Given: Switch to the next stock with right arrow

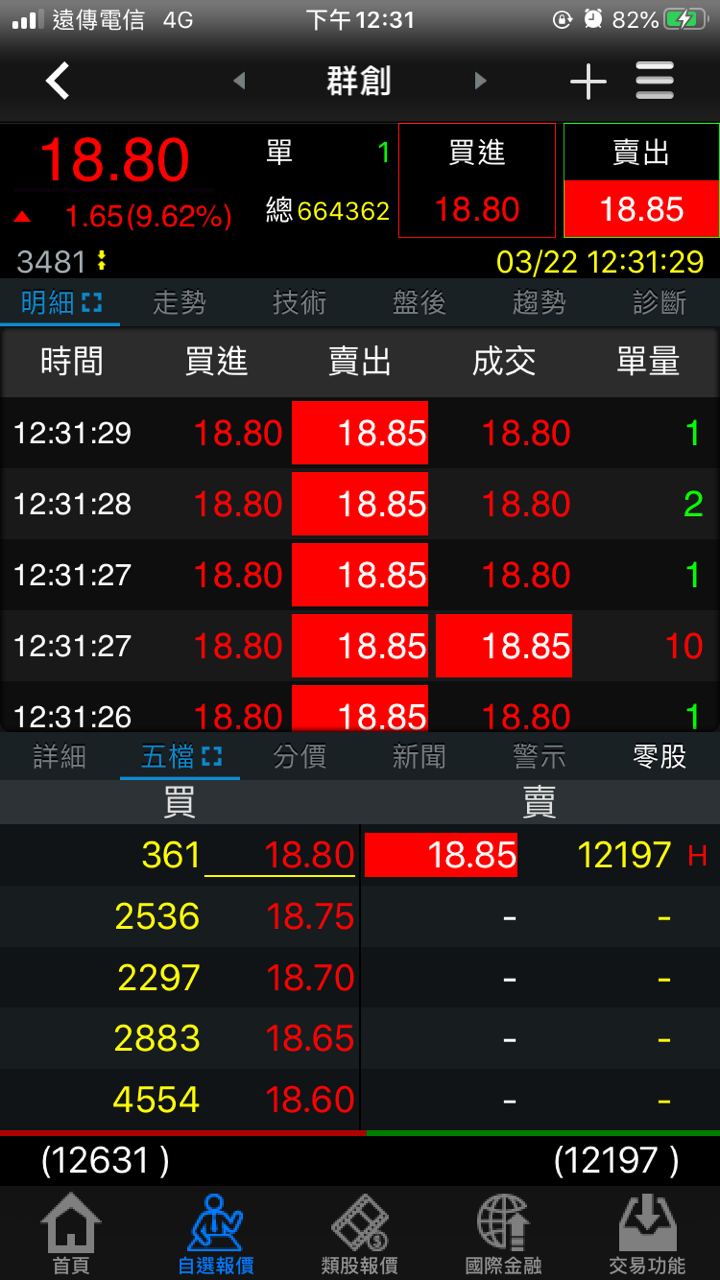Looking at the screenshot, I should [480, 81].
